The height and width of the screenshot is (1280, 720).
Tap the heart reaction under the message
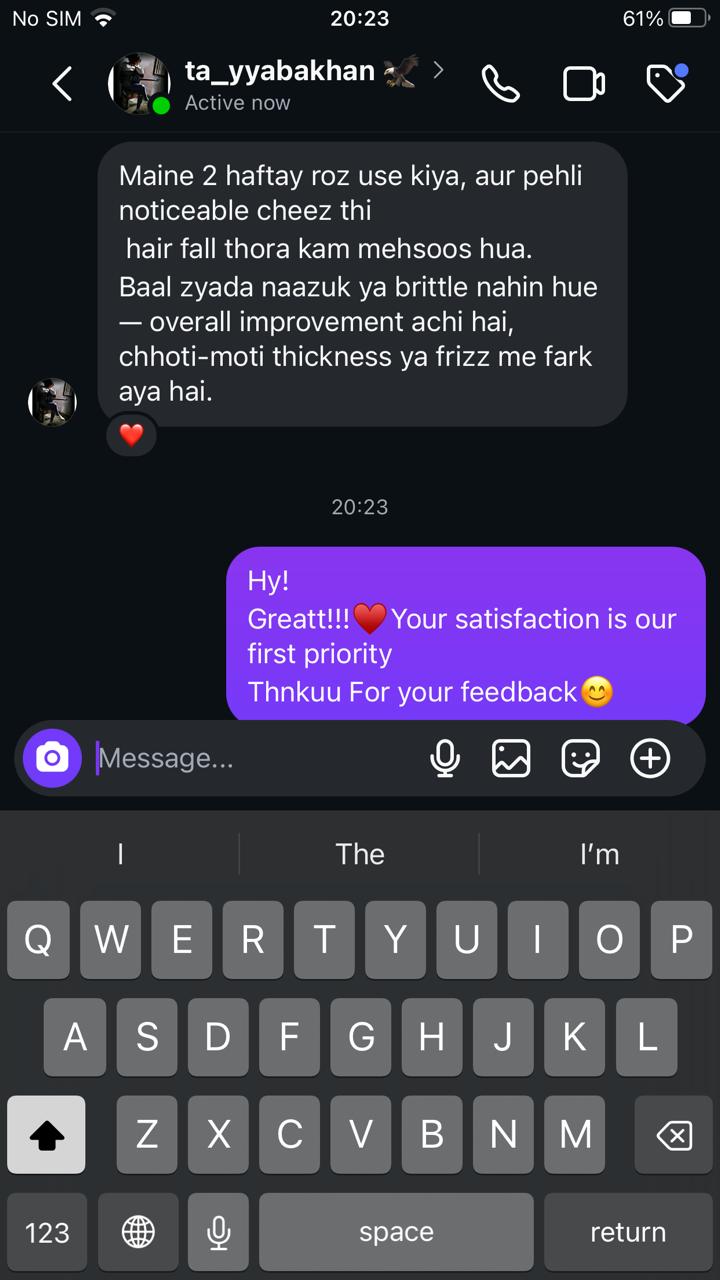point(132,435)
